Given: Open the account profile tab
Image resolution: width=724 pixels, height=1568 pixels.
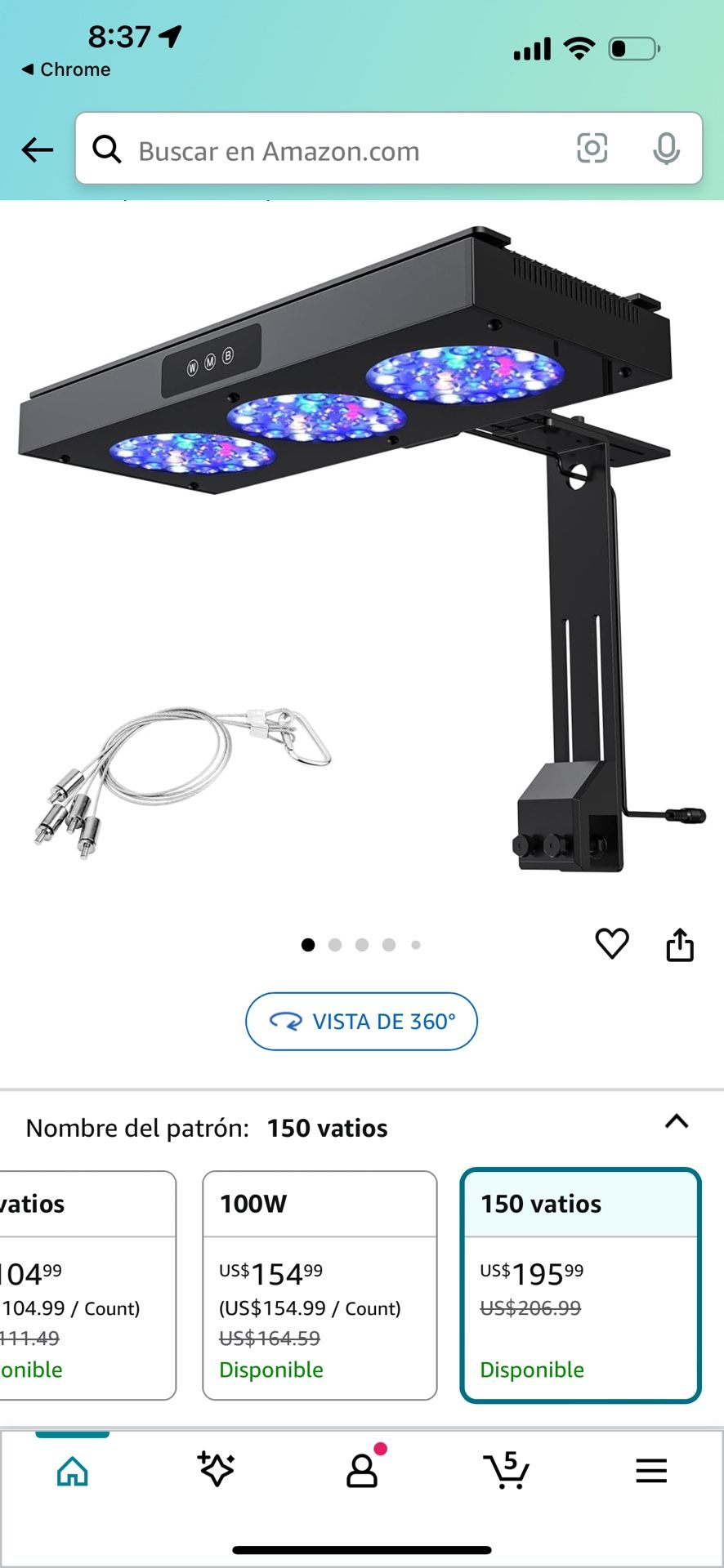Looking at the screenshot, I should pos(362,1471).
